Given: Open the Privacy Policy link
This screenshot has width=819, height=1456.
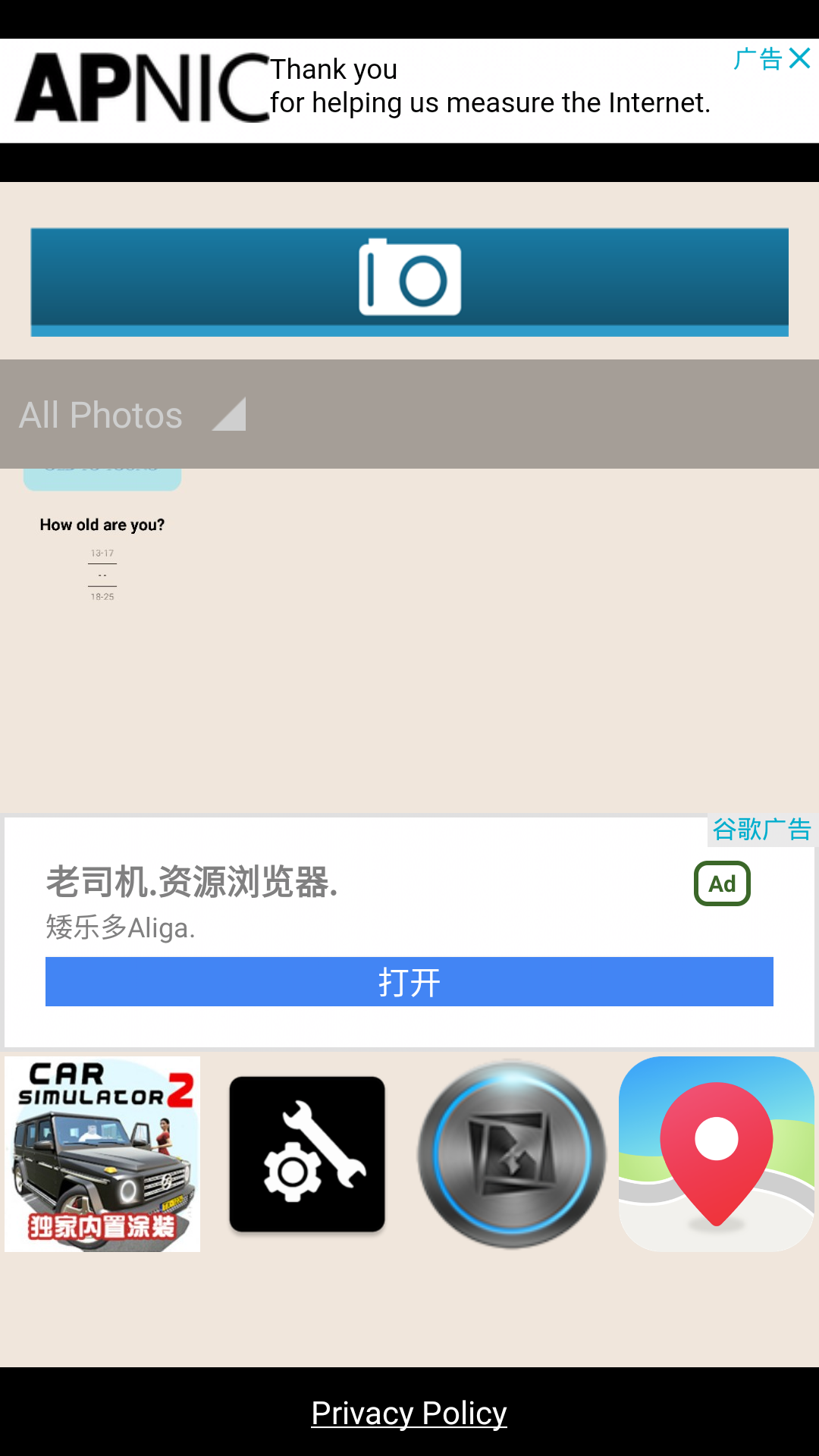Looking at the screenshot, I should click(x=409, y=1414).
